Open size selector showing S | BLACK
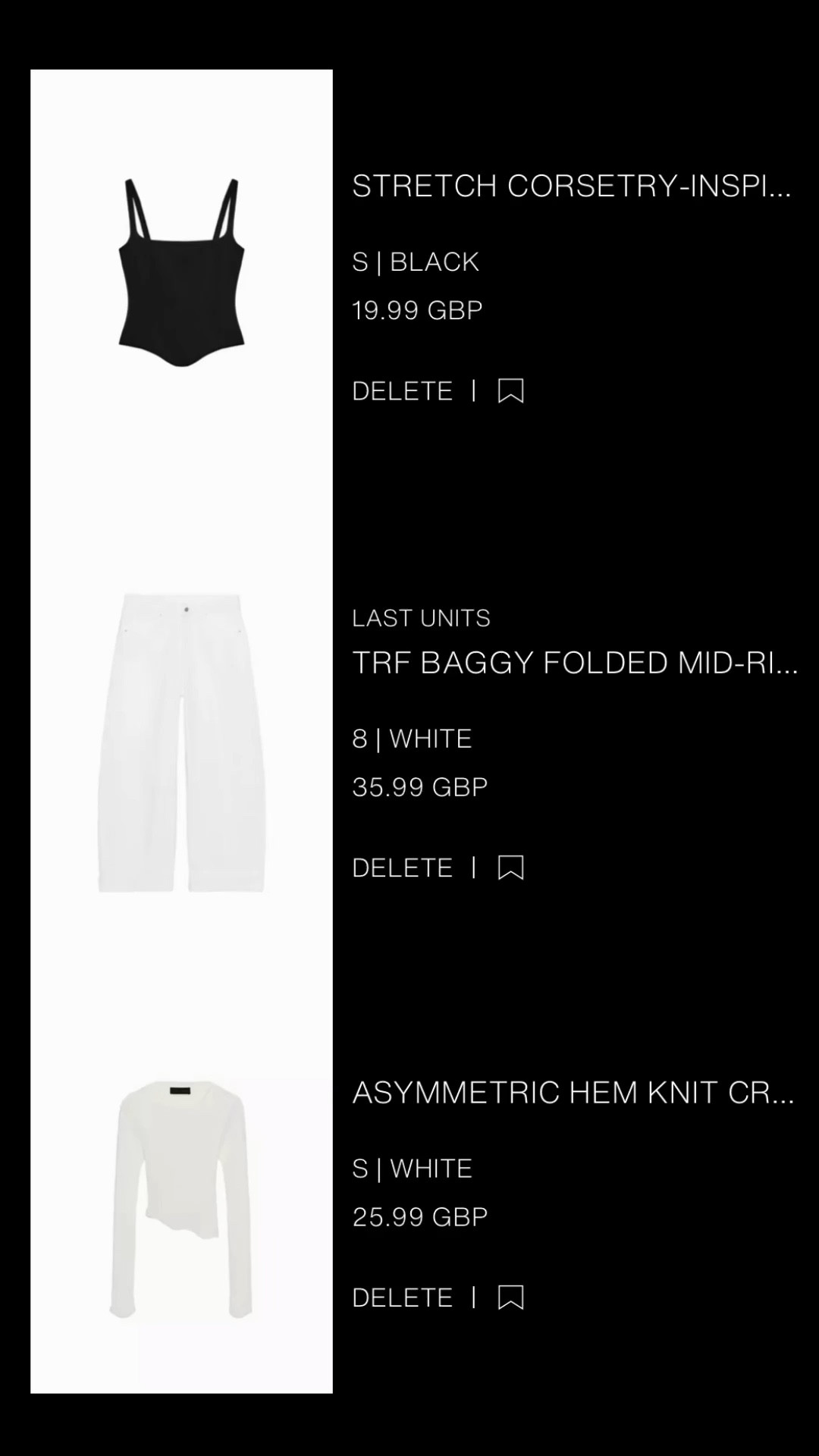The width and height of the screenshot is (819, 1456). click(414, 261)
